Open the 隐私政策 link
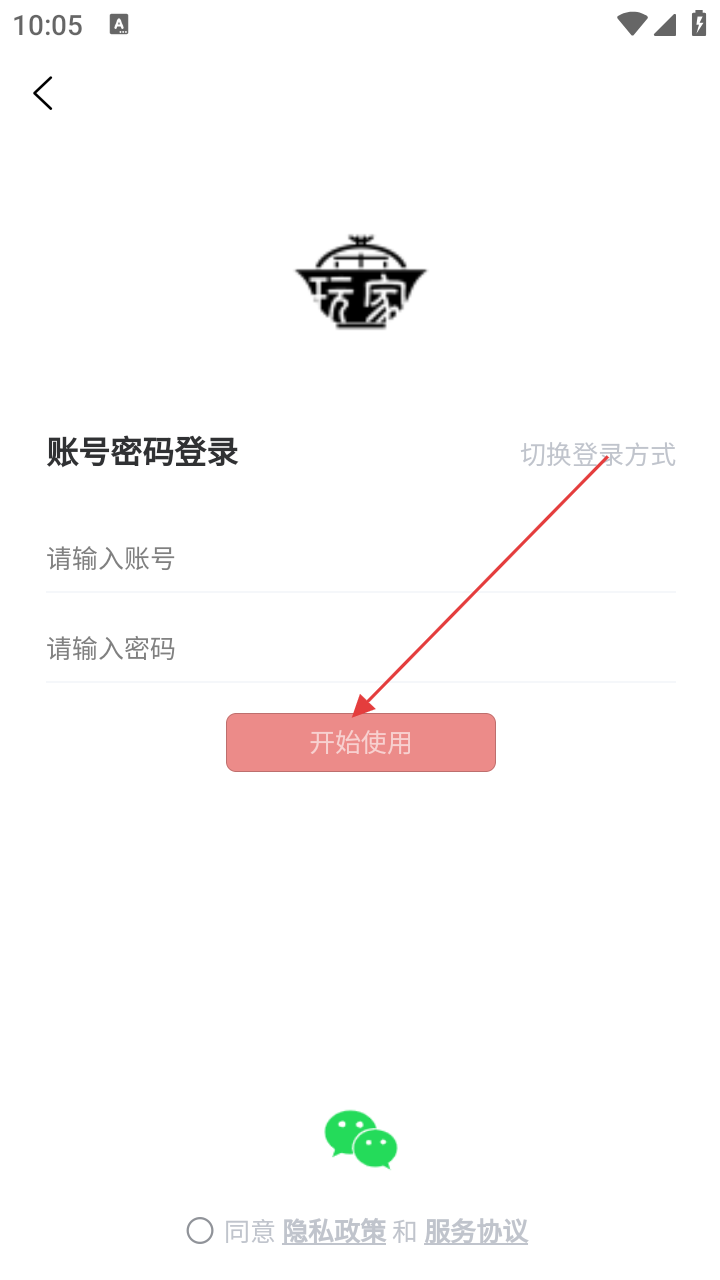This screenshot has height=1280, width=720. pos(334,1231)
